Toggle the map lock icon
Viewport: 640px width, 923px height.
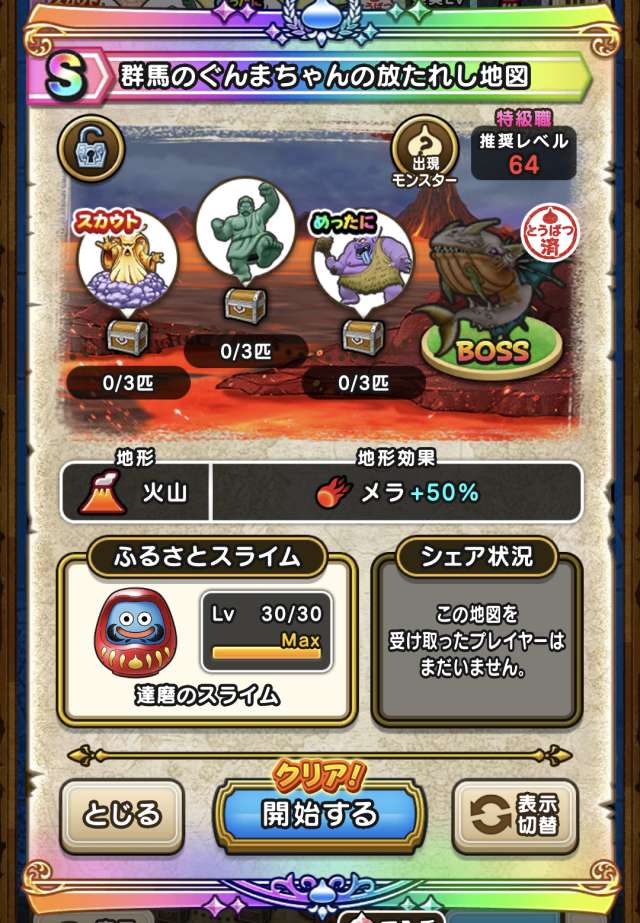pos(91,147)
